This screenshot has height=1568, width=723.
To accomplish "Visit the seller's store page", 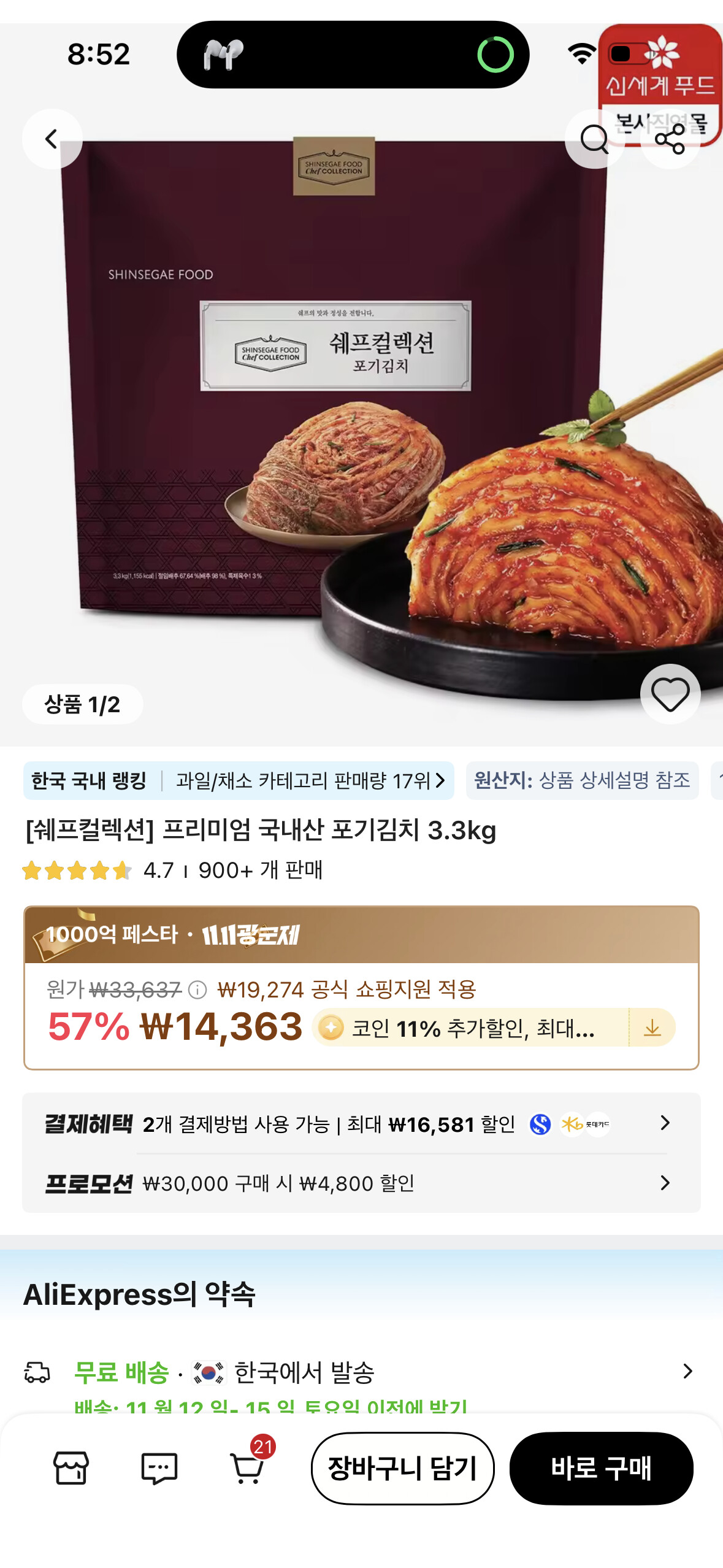I will [71, 1468].
